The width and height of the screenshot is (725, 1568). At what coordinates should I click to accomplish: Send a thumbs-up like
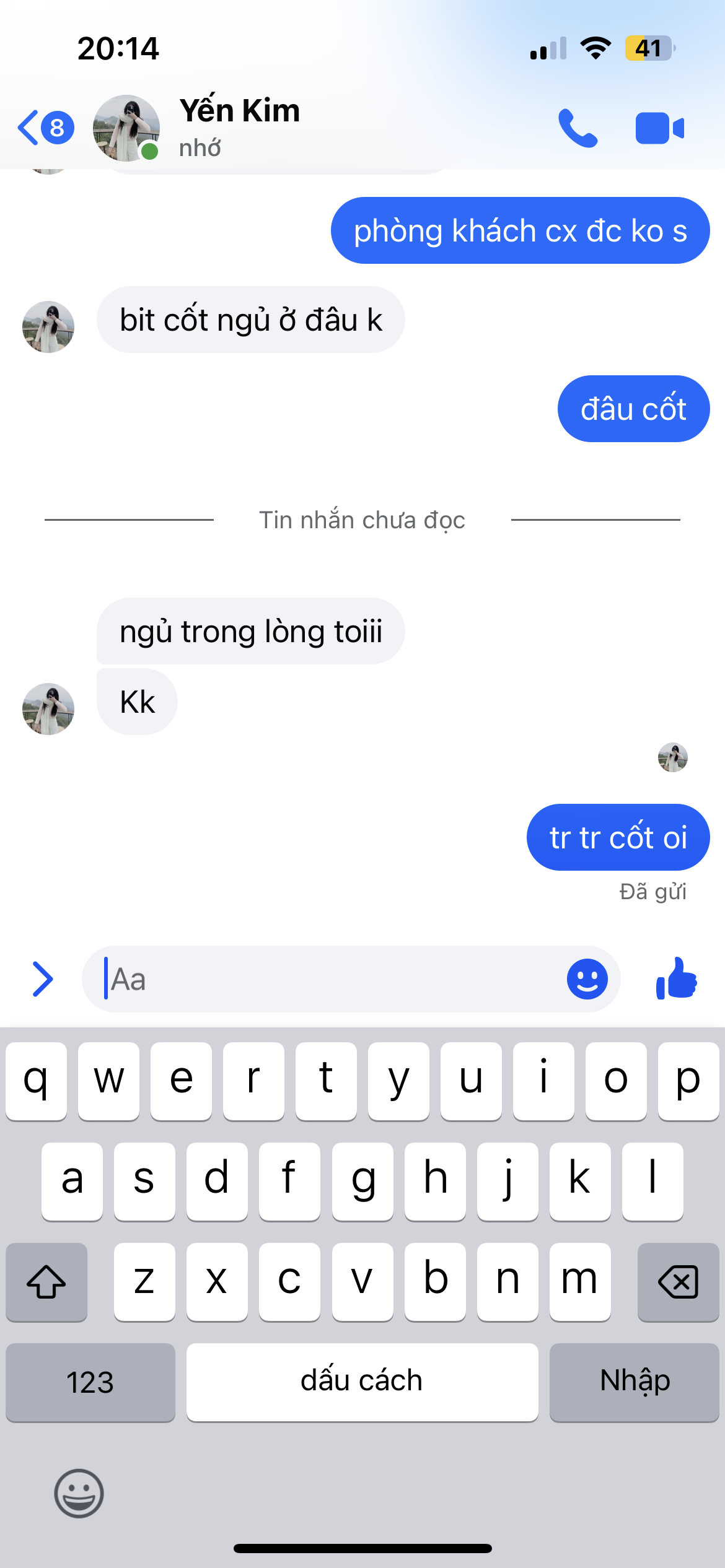click(x=677, y=979)
